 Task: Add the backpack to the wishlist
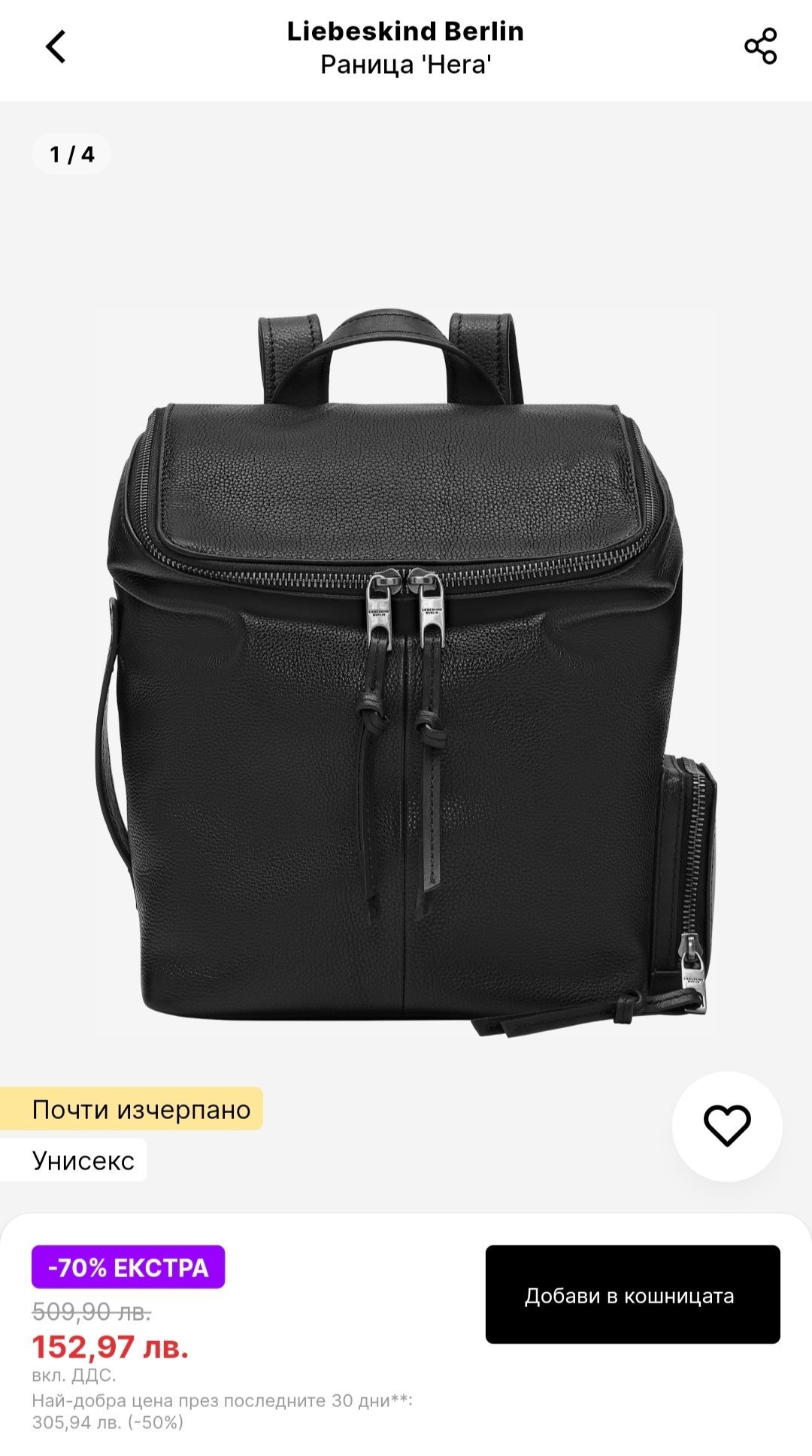click(x=726, y=1126)
